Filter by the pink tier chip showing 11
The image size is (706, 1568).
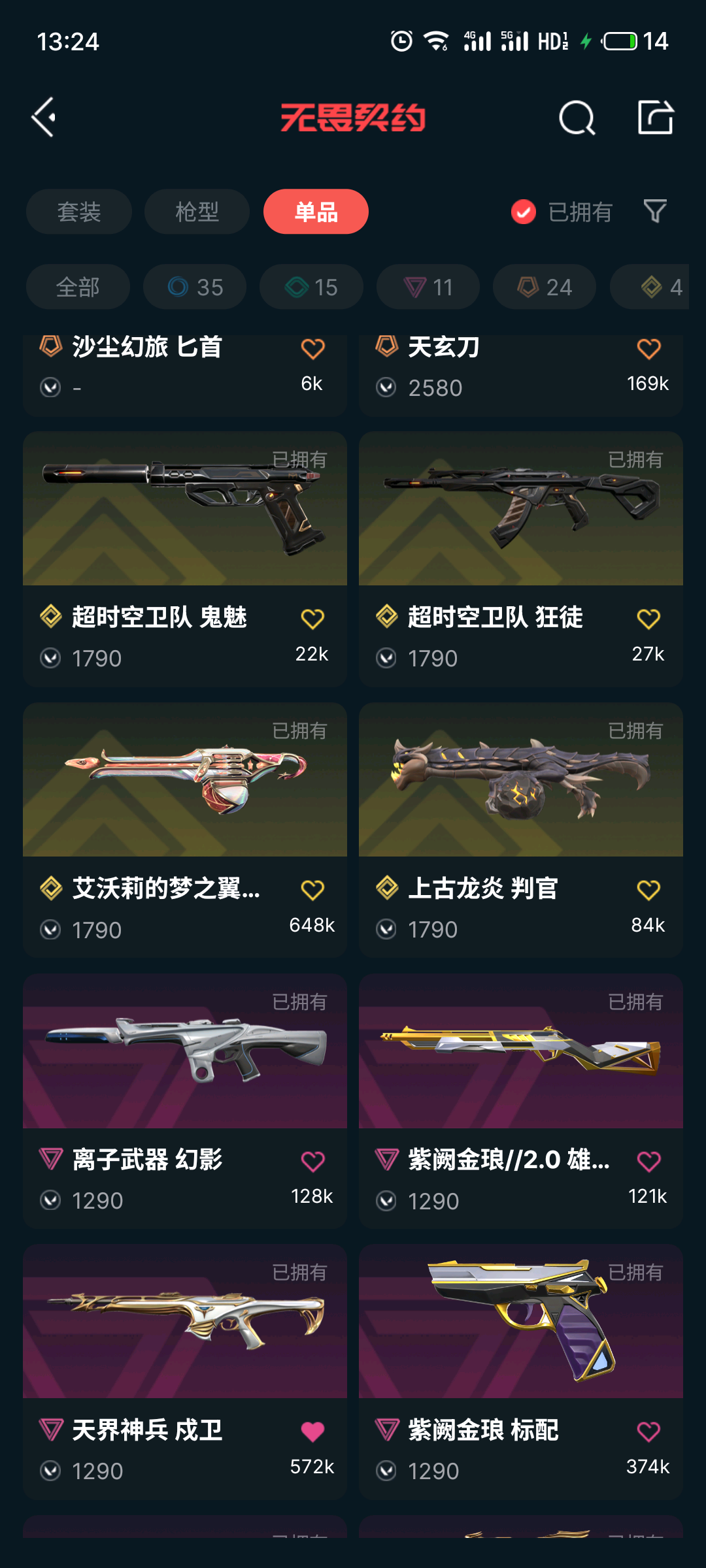[x=428, y=287]
